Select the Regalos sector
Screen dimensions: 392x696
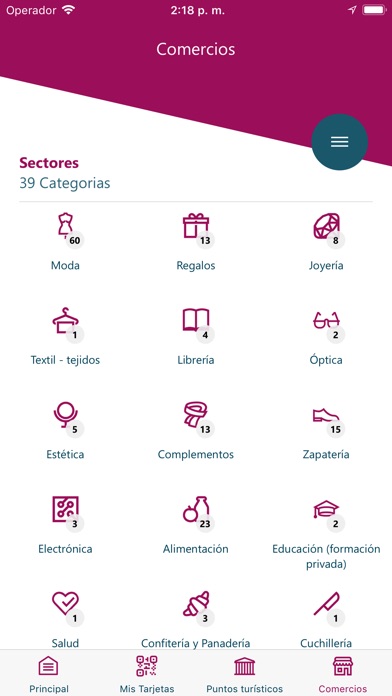(x=196, y=242)
